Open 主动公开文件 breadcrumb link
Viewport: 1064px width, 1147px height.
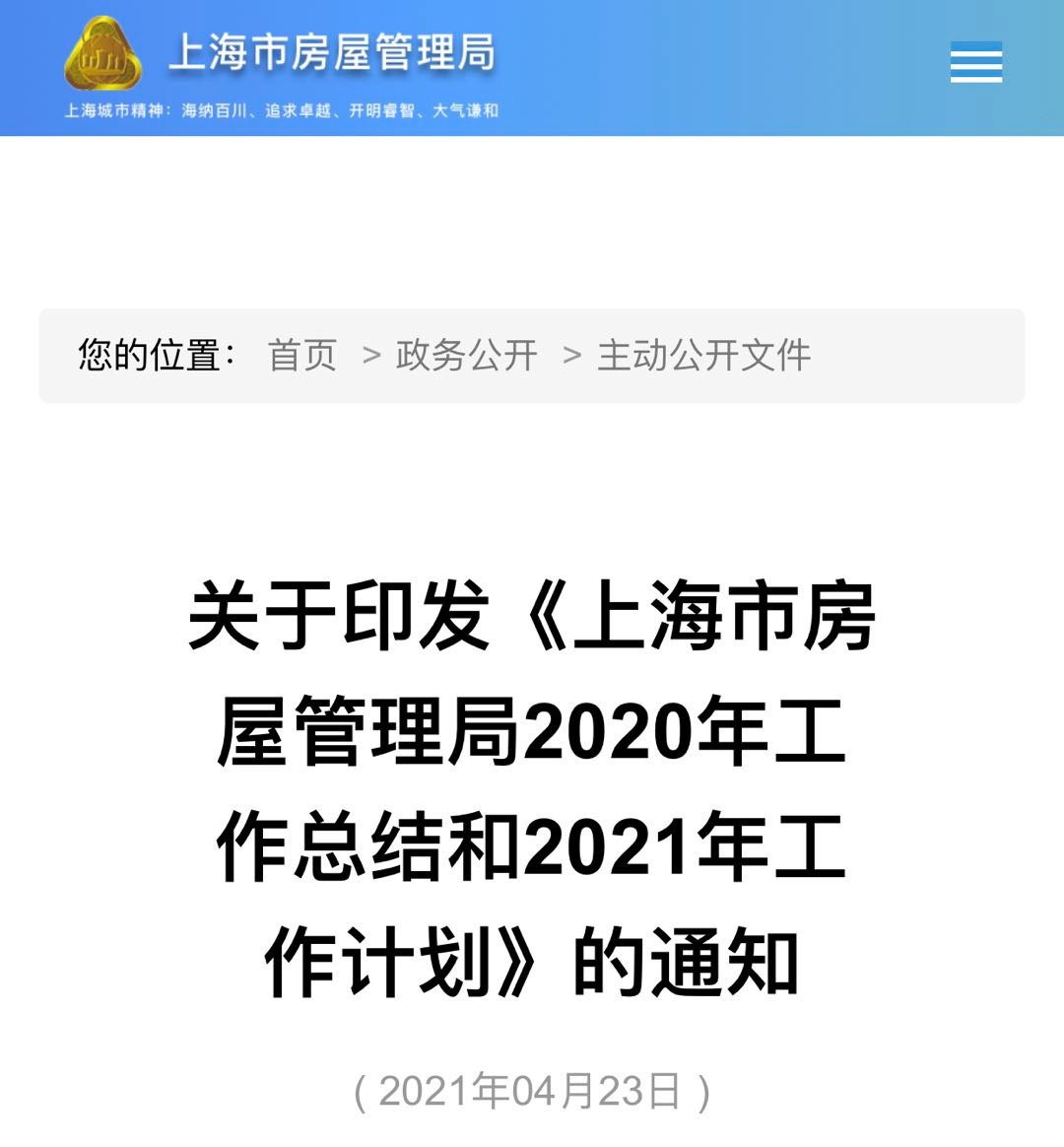pyautogui.click(x=703, y=356)
